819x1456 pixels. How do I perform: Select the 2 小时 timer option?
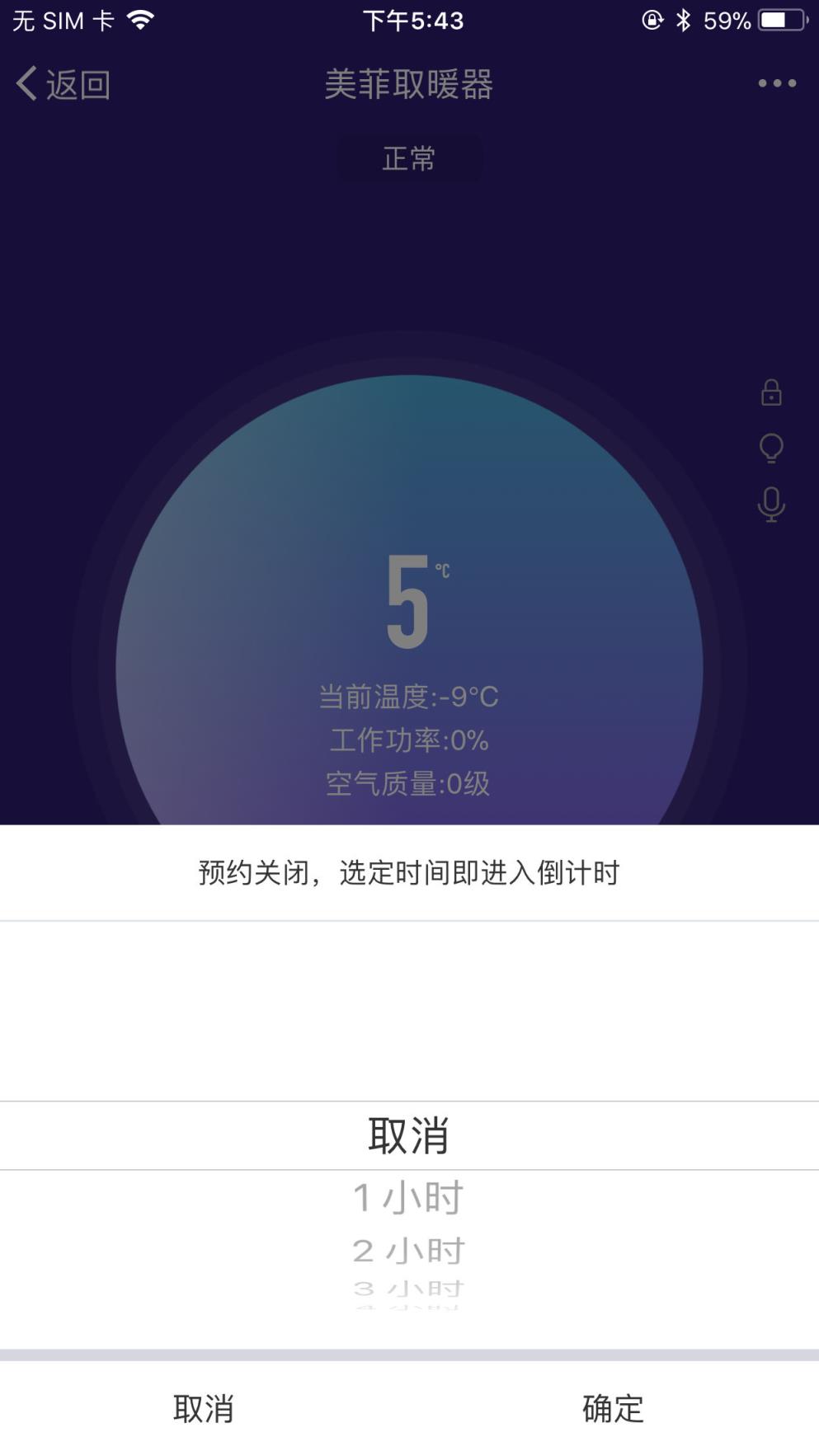tap(407, 1250)
